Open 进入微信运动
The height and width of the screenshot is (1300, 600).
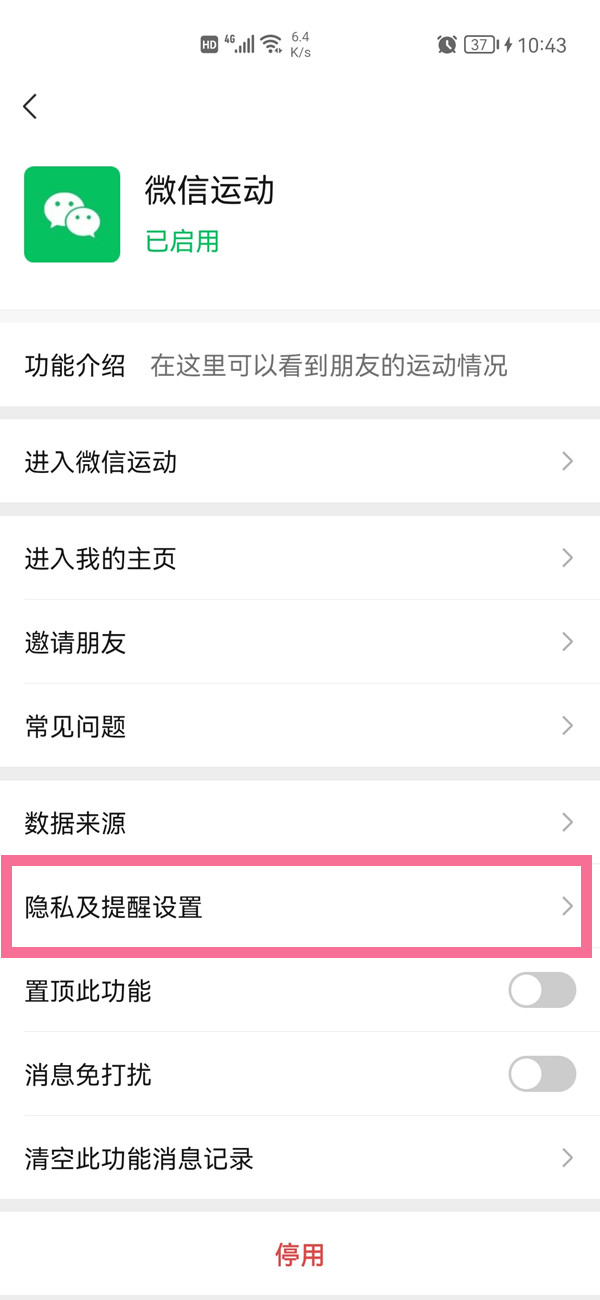300,461
